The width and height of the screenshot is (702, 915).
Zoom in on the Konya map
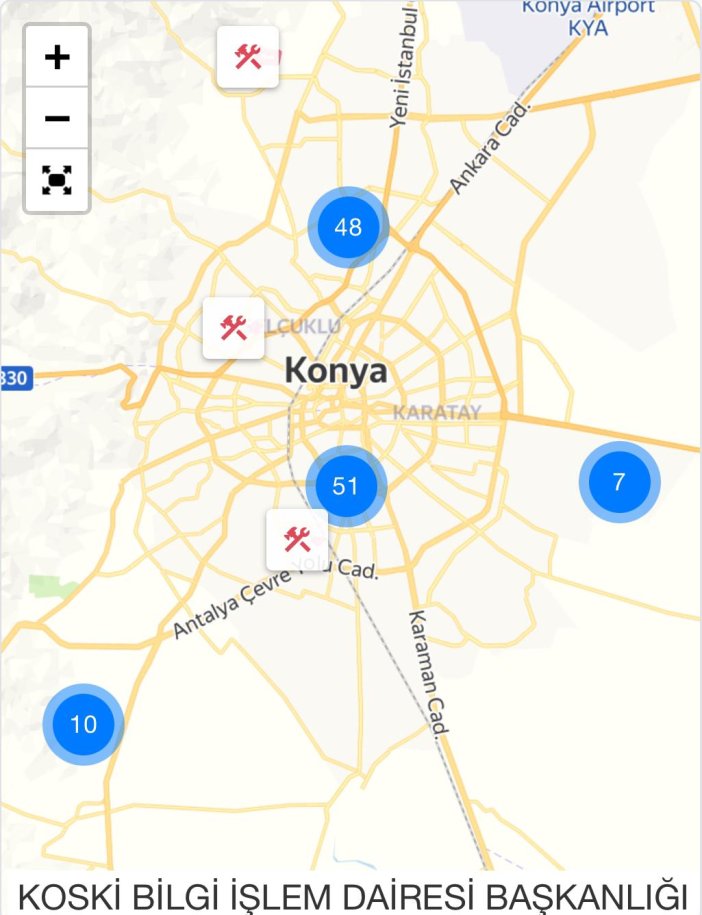click(57, 57)
